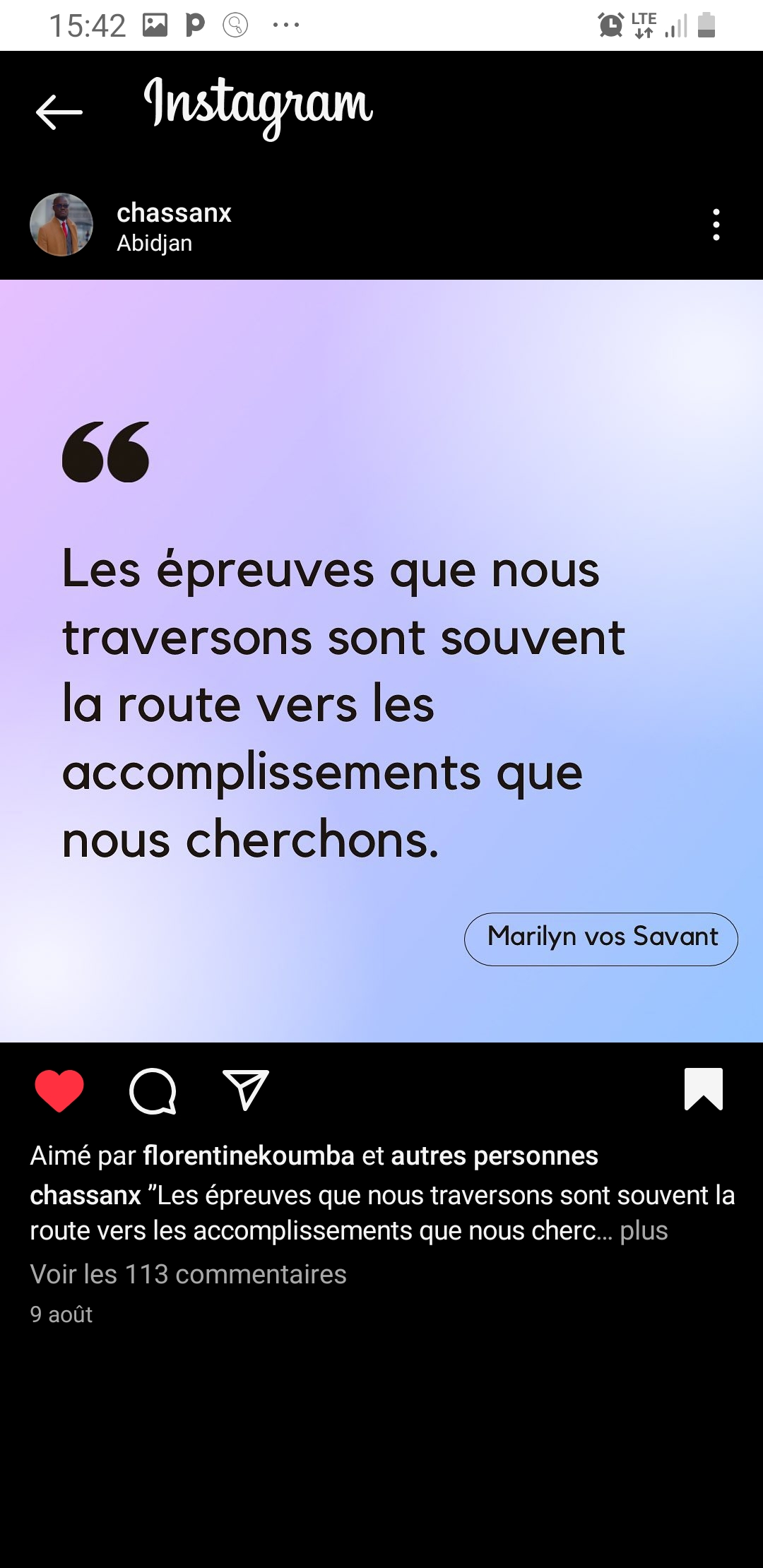Unlike the post with the red heart

click(59, 1091)
